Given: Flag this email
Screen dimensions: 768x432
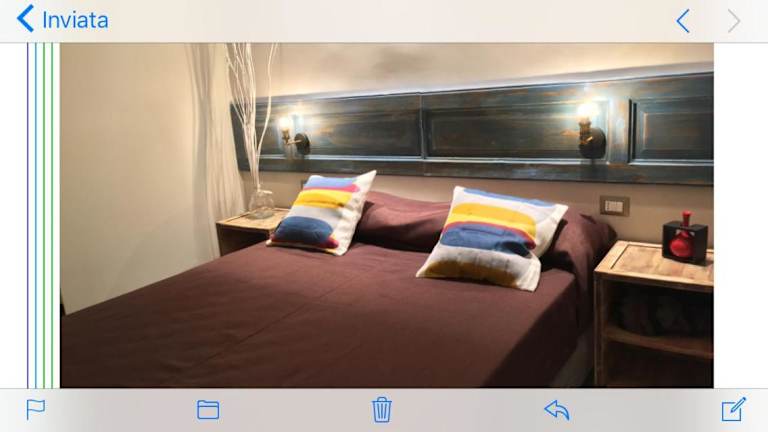Looking at the screenshot, I should pos(36,409).
